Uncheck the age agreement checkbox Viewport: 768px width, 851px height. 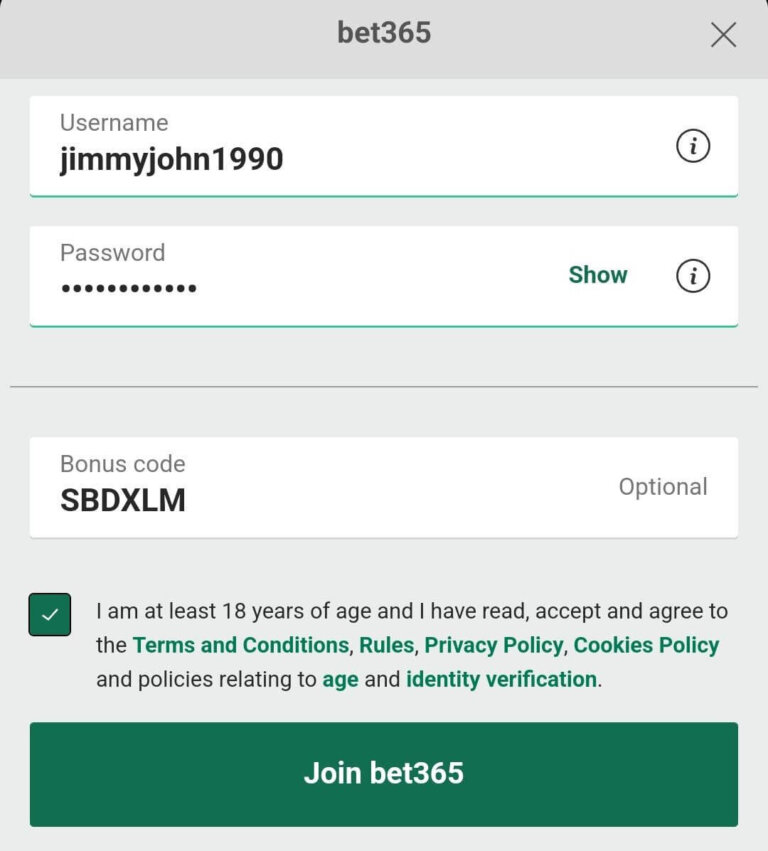(50, 615)
